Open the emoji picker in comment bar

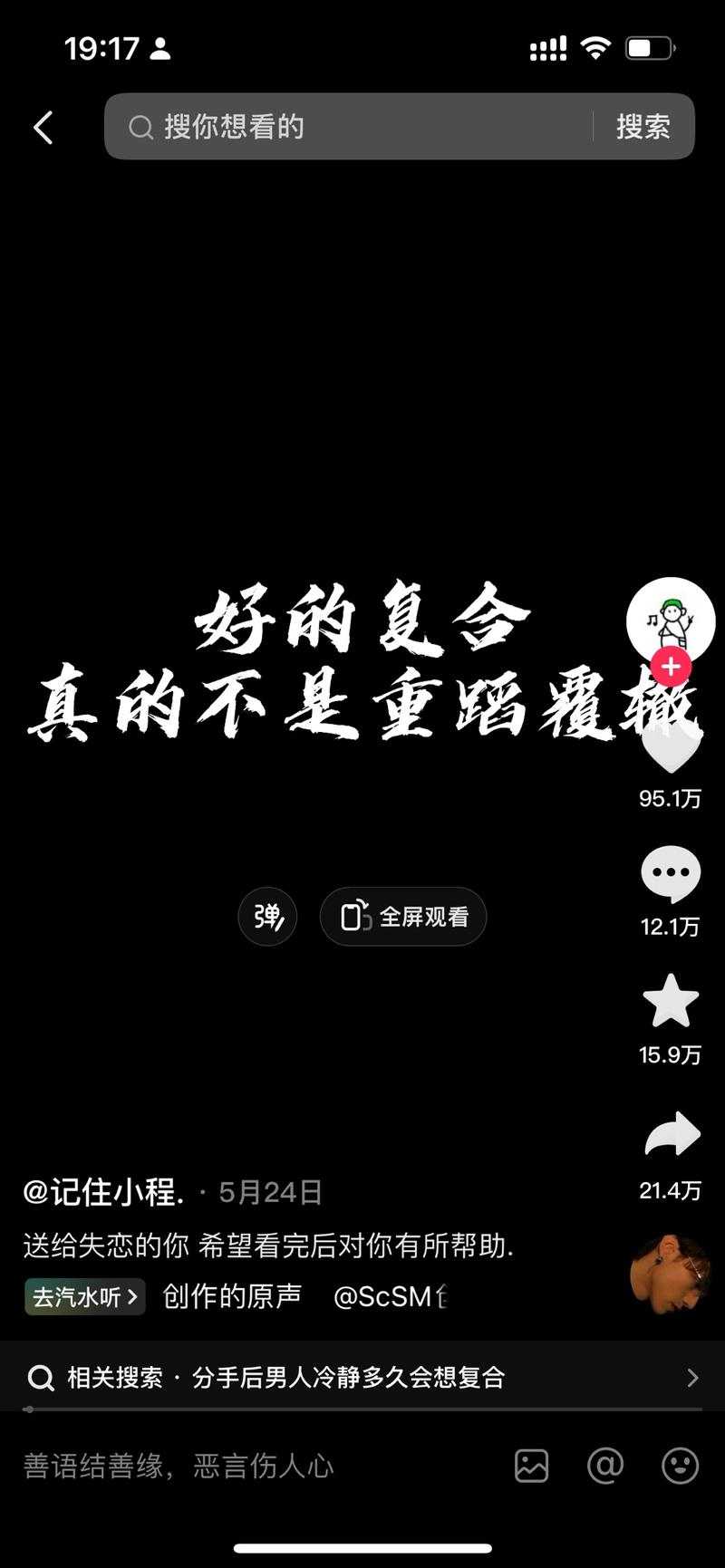678,1466
